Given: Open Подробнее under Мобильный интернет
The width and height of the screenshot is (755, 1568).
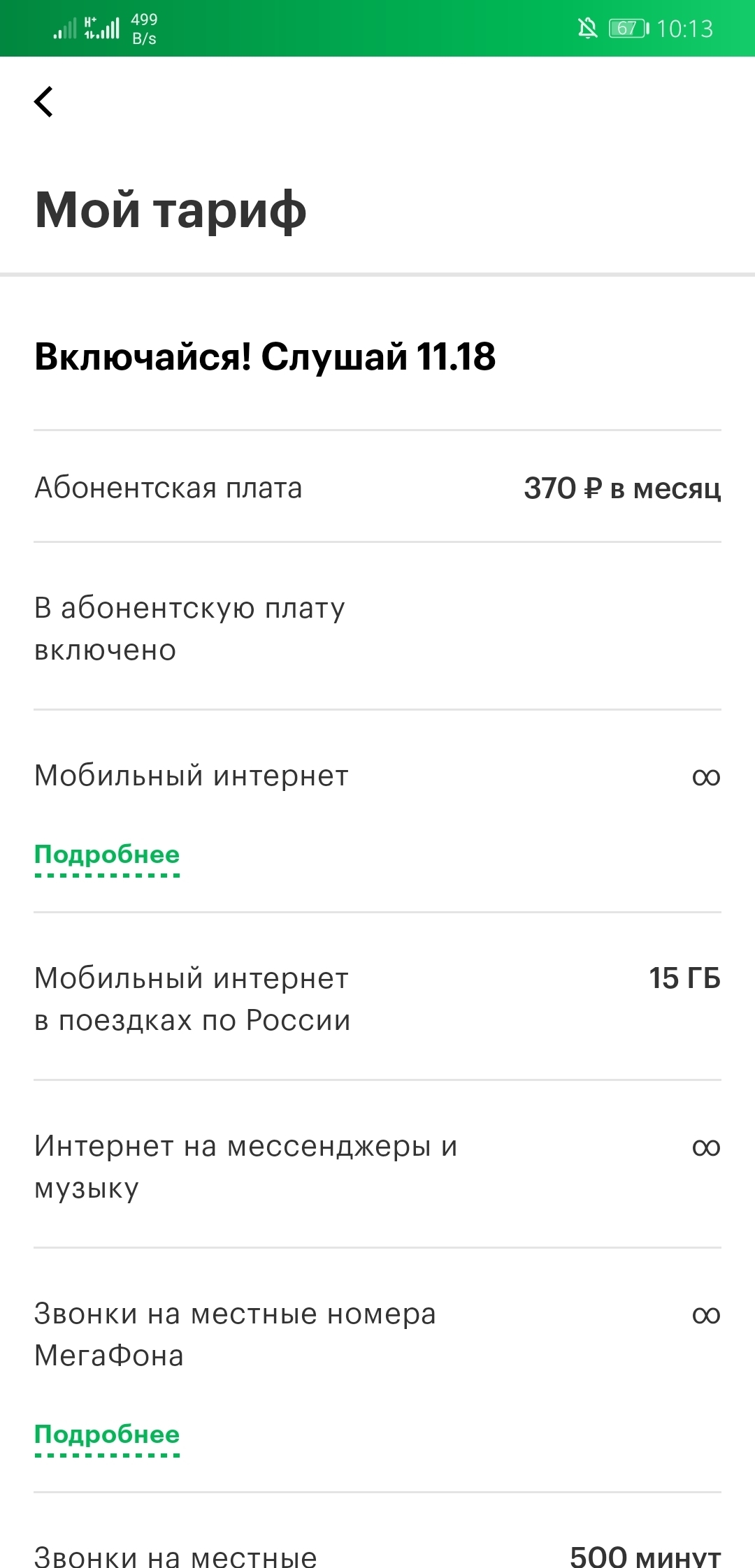Looking at the screenshot, I should click(107, 855).
